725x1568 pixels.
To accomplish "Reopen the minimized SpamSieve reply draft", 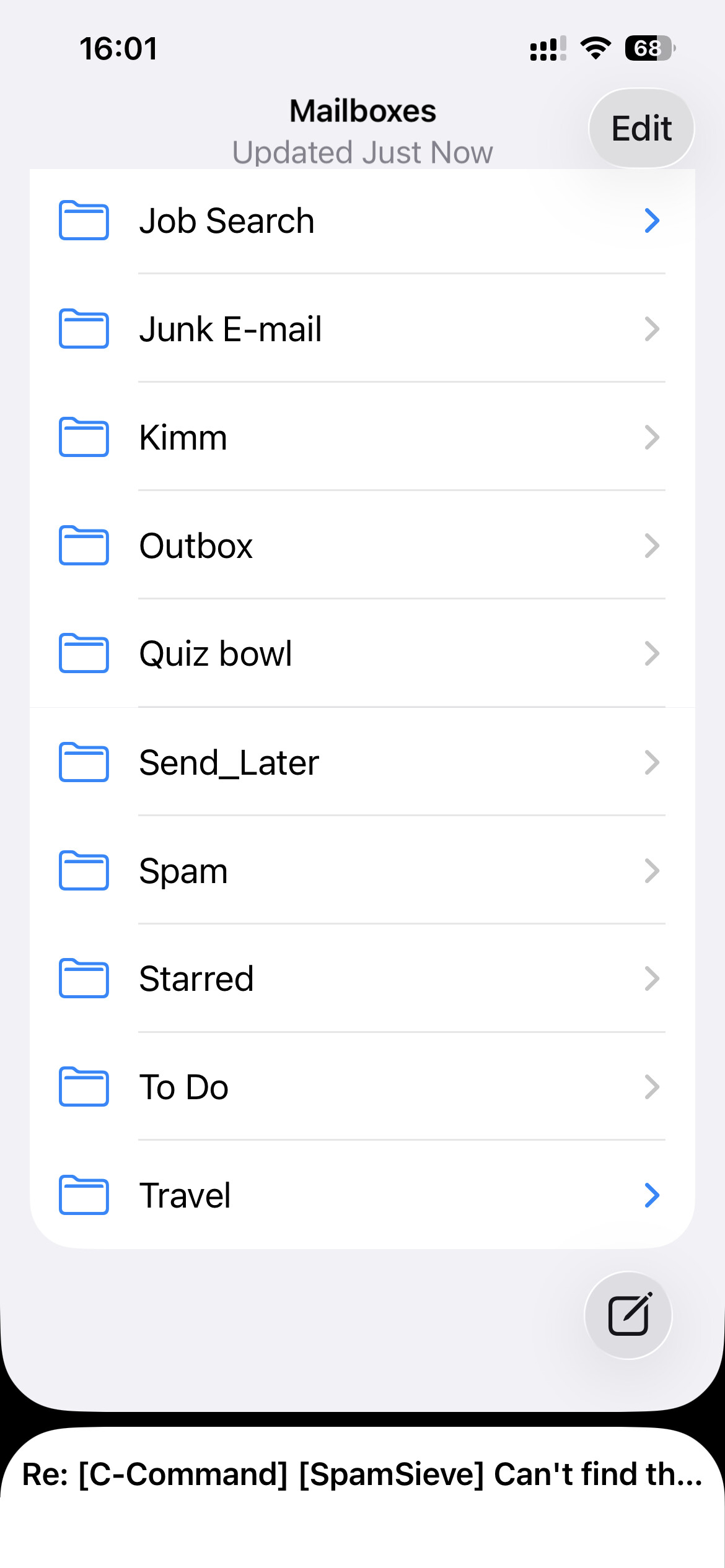I will pyautogui.click(x=362, y=1474).
